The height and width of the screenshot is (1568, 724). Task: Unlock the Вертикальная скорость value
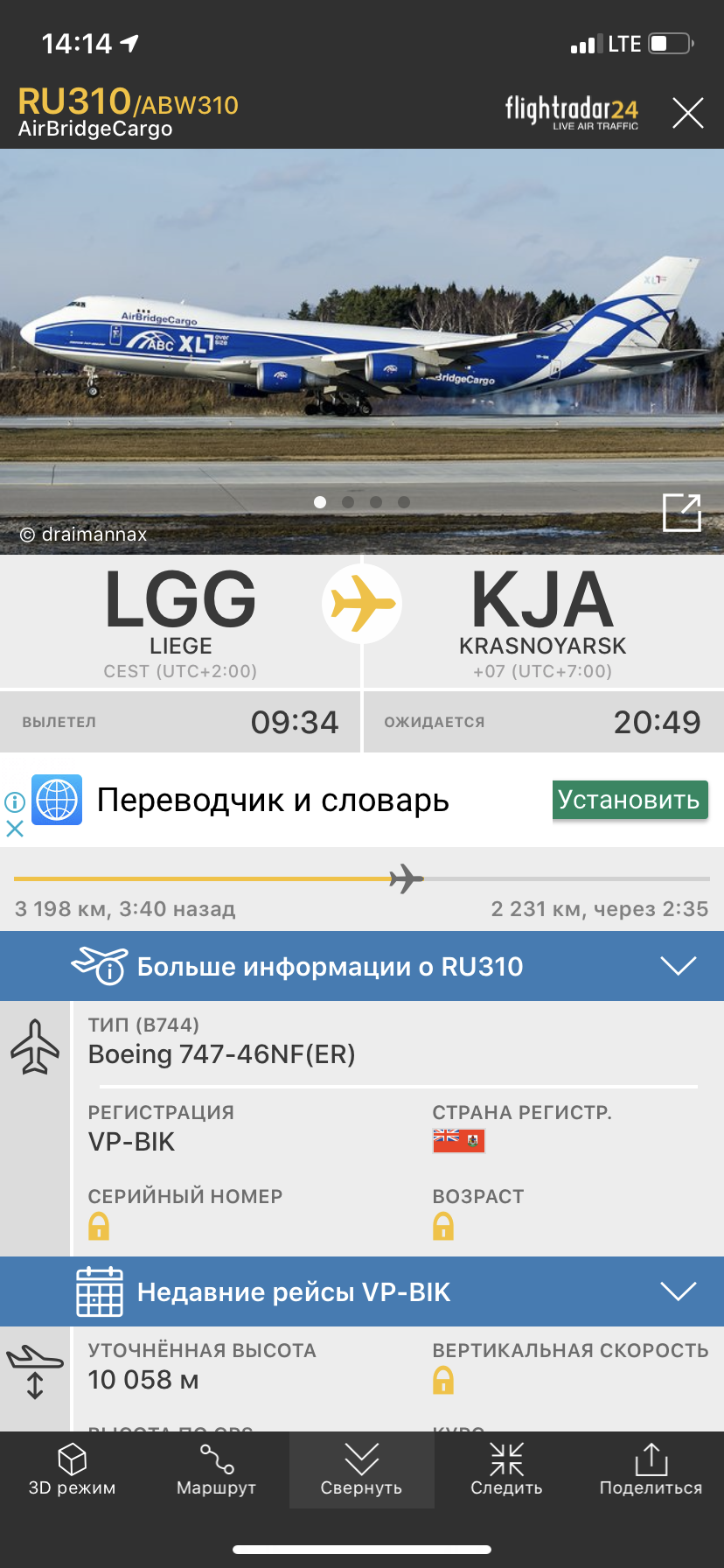[443, 1380]
